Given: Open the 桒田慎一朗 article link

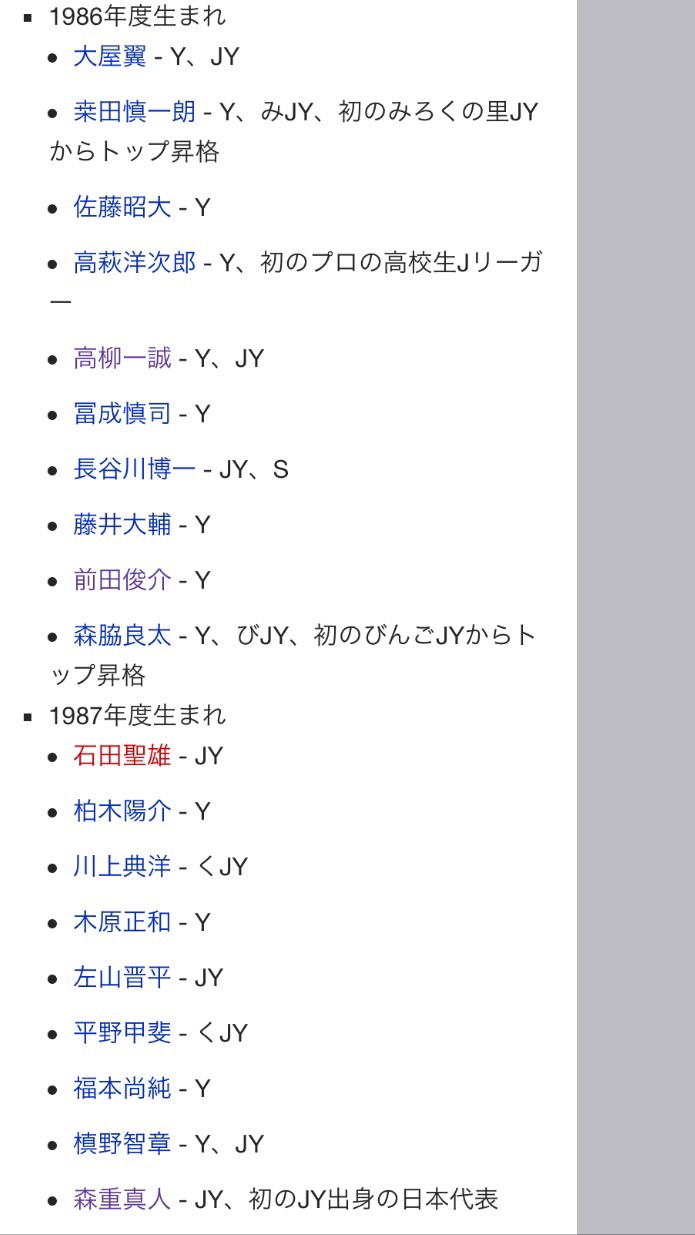Looking at the screenshot, I should coord(135,112).
